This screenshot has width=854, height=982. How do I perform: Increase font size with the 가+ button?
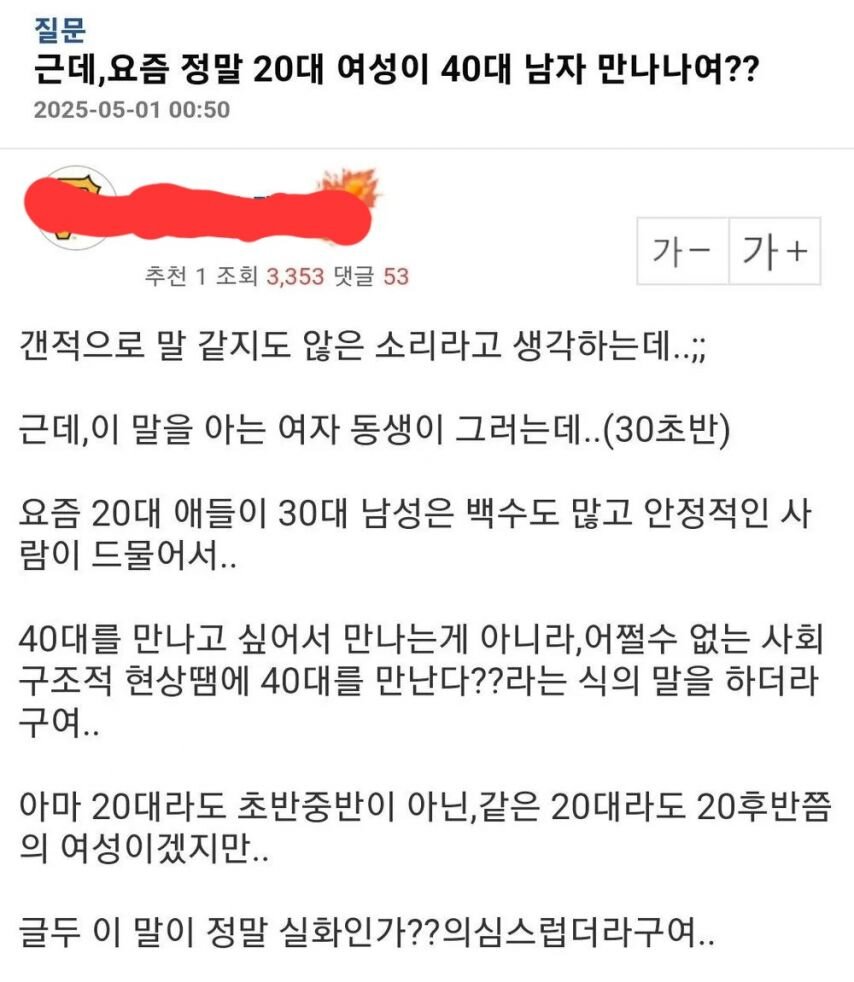point(774,251)
